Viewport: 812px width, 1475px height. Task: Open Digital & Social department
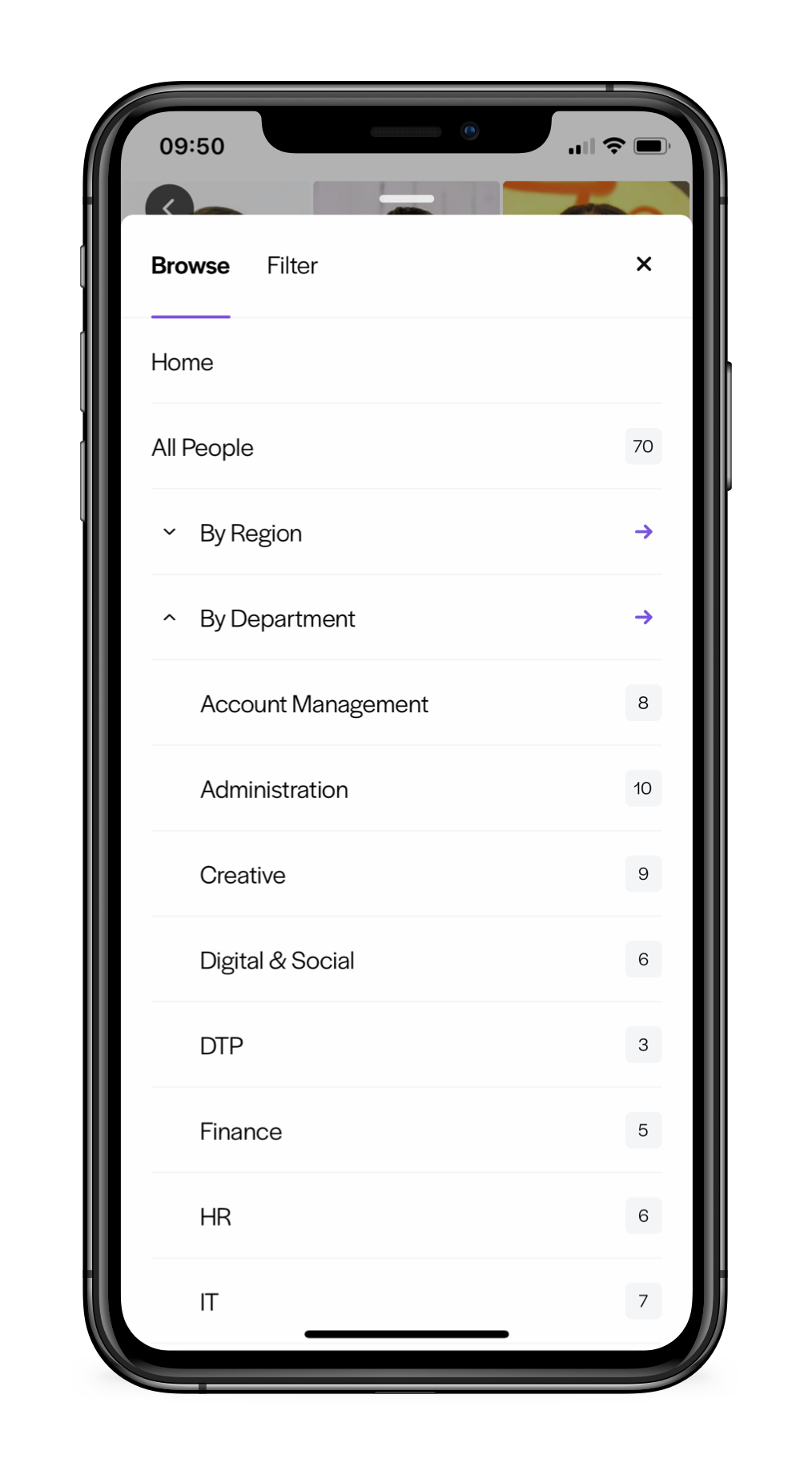(277, 961)
